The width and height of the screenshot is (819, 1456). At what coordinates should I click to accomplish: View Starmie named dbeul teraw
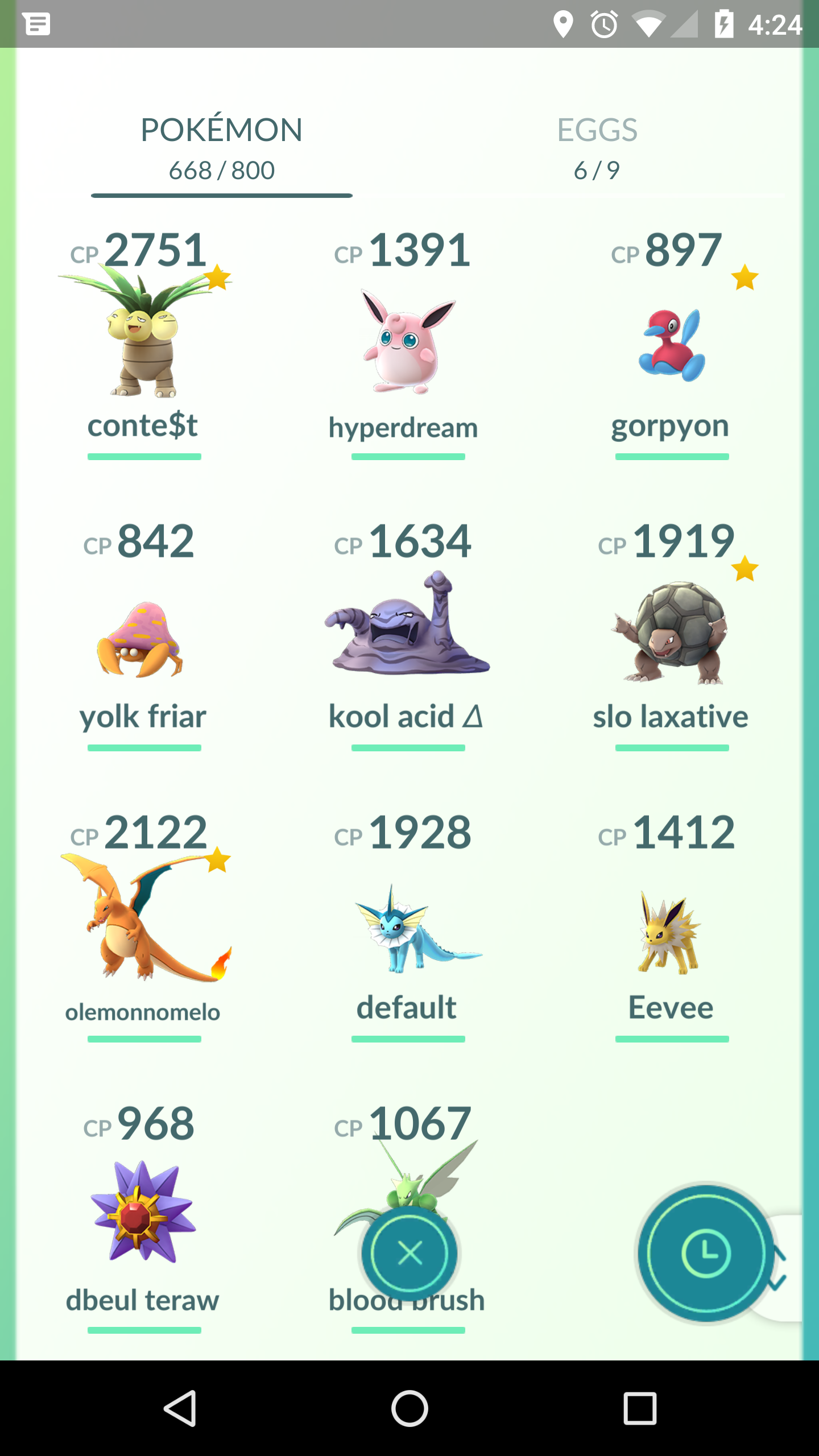142,1211
